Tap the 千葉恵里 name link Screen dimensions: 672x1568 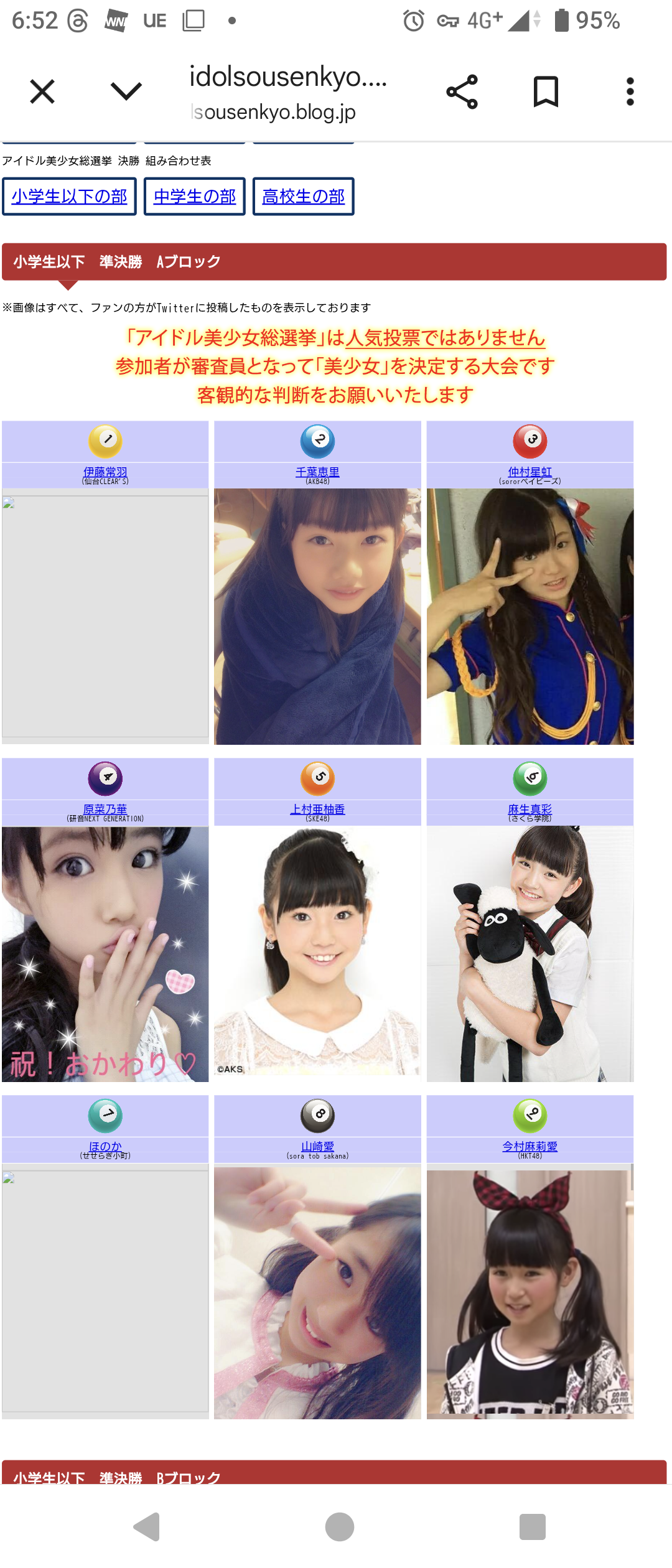pyautogui.click(x=317, y=472)
